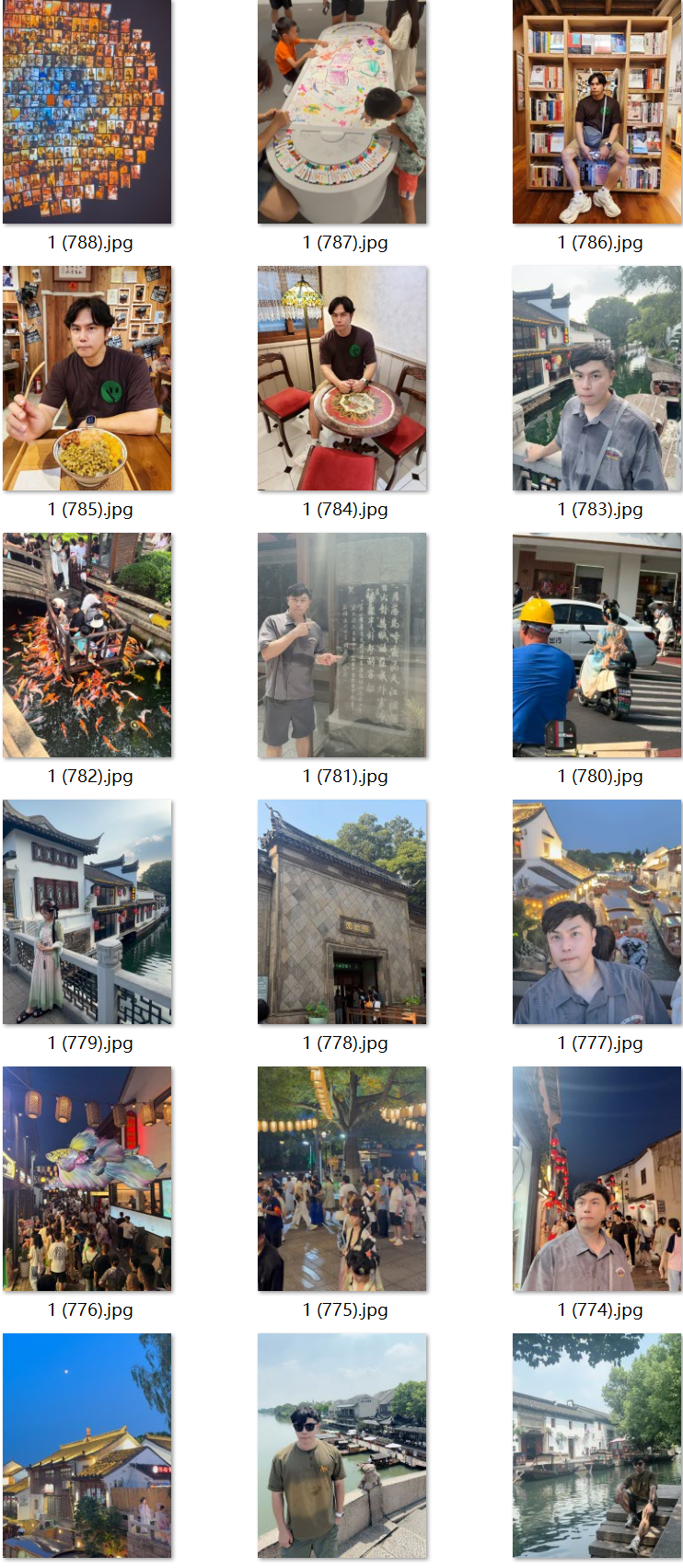Select the file 1 (781).jpg

pos(341,645)
